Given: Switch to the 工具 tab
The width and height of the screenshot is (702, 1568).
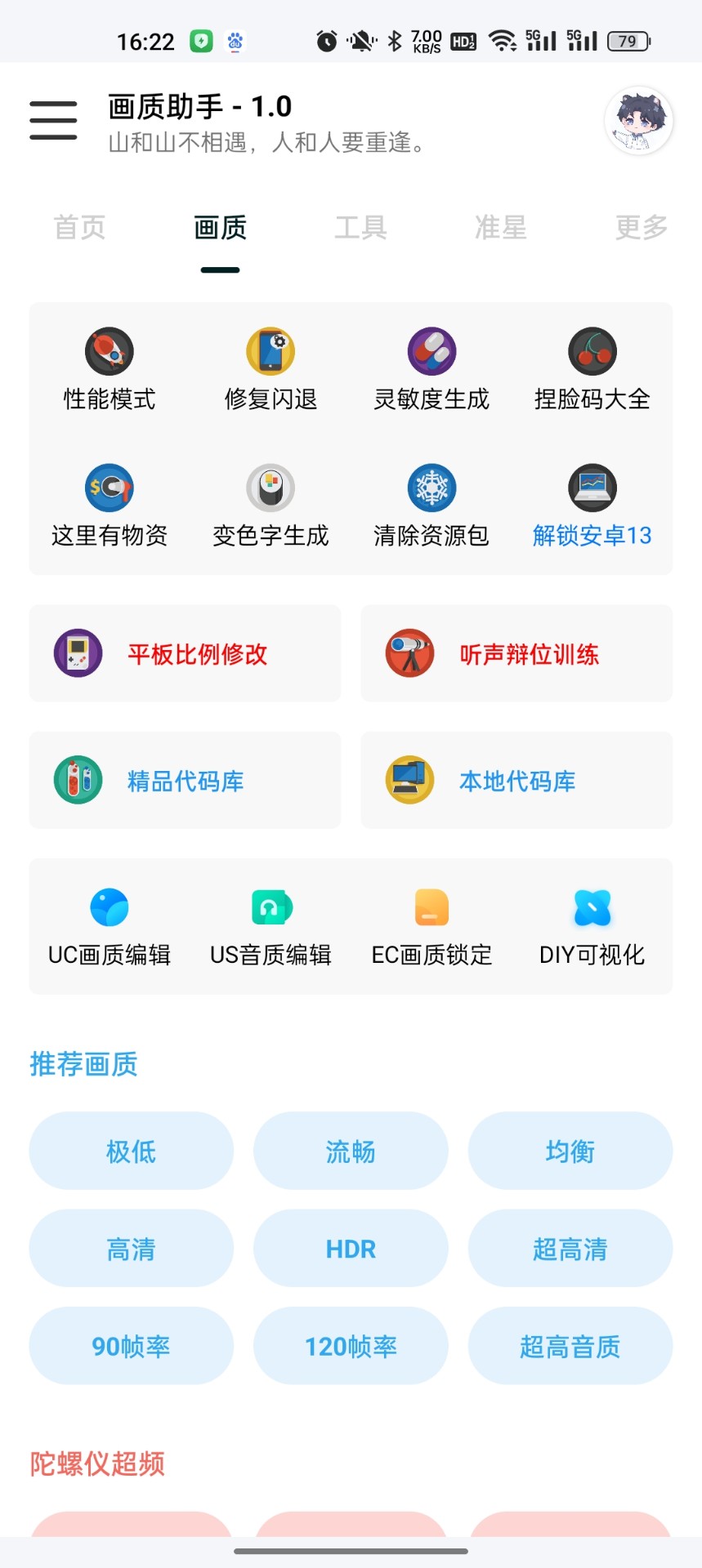Looking at the screenshot, I should point(360,228).
